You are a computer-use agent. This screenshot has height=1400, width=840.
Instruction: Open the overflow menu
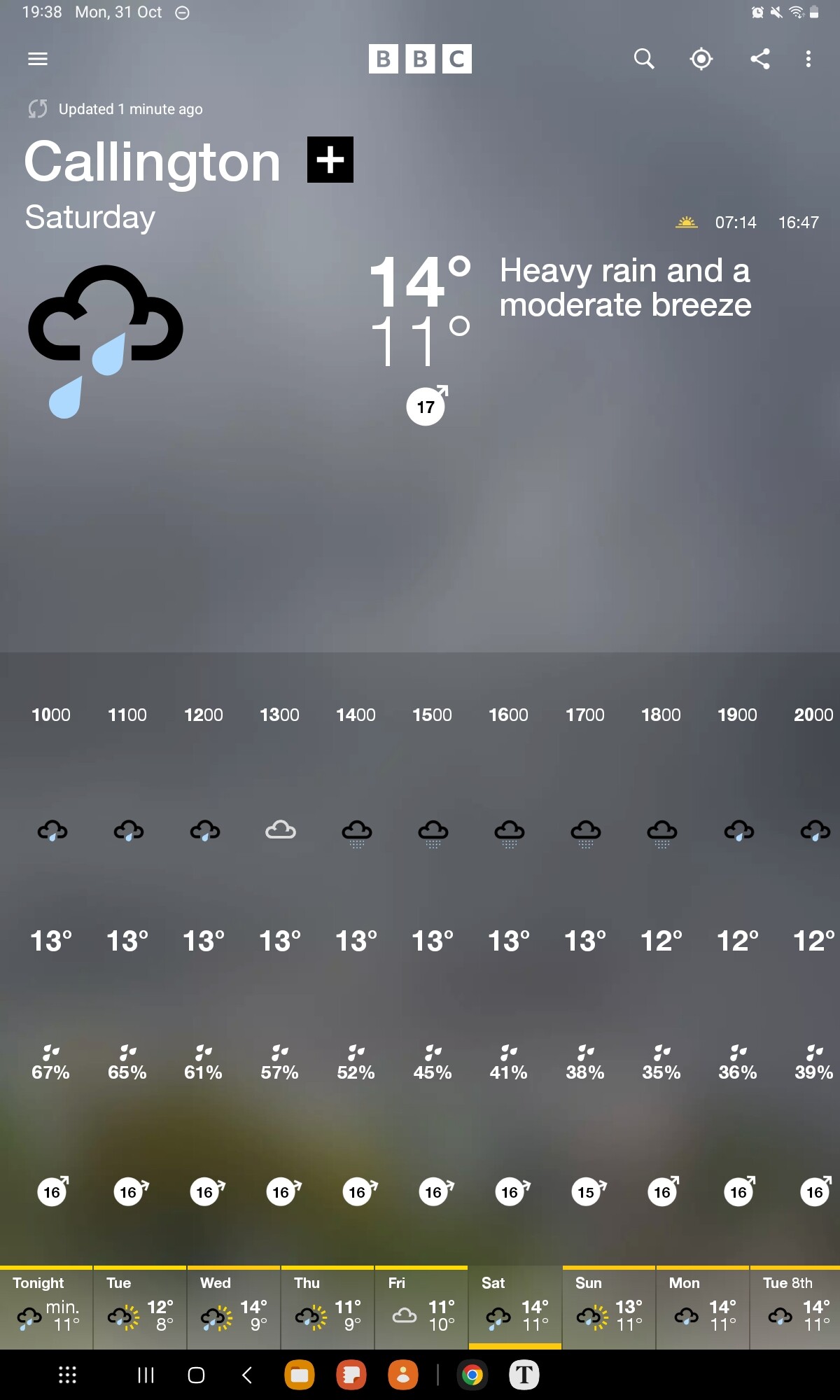(x=808, y=59)
